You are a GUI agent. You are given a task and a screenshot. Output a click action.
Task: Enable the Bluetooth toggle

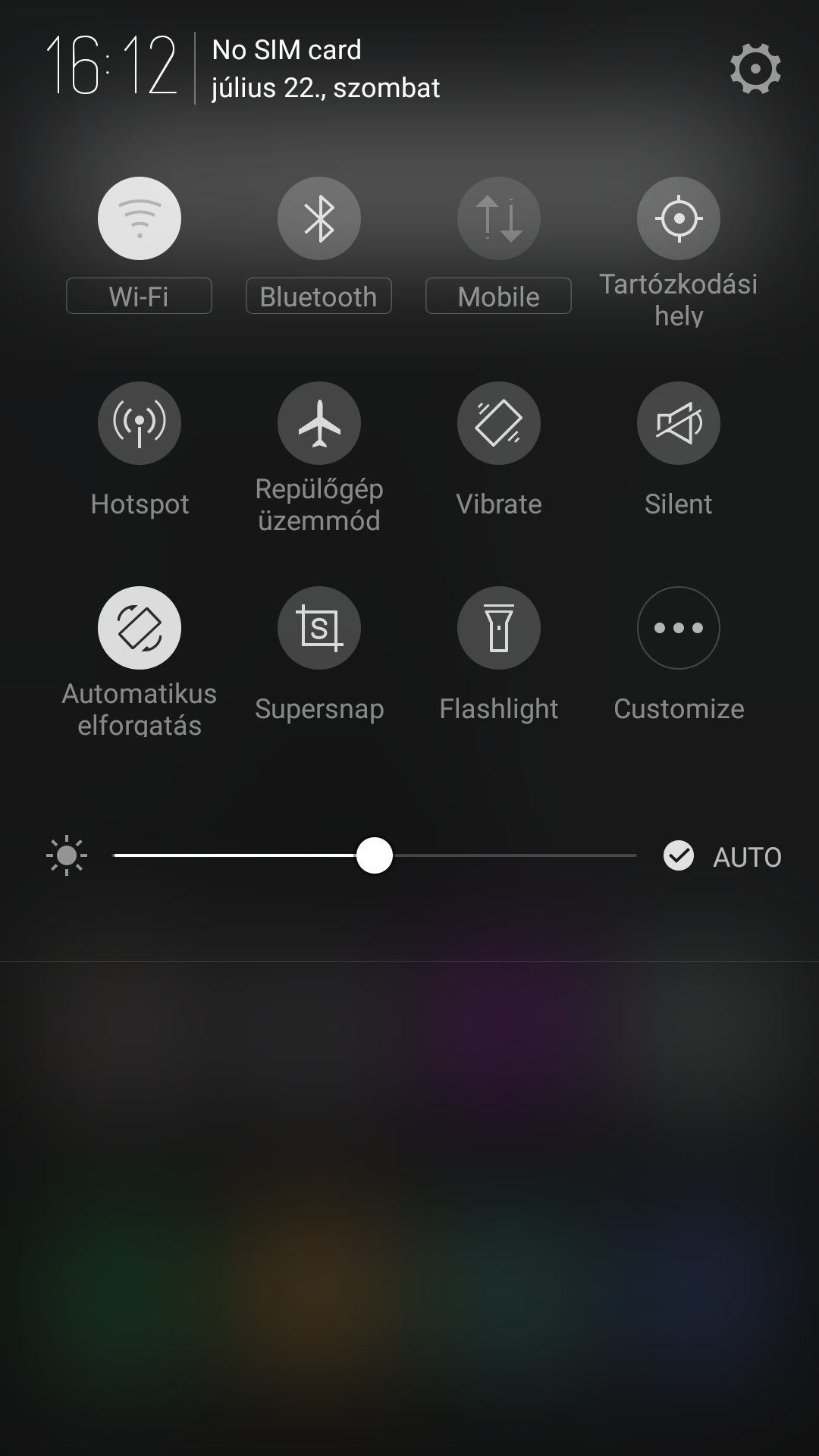tap(319, 218)
